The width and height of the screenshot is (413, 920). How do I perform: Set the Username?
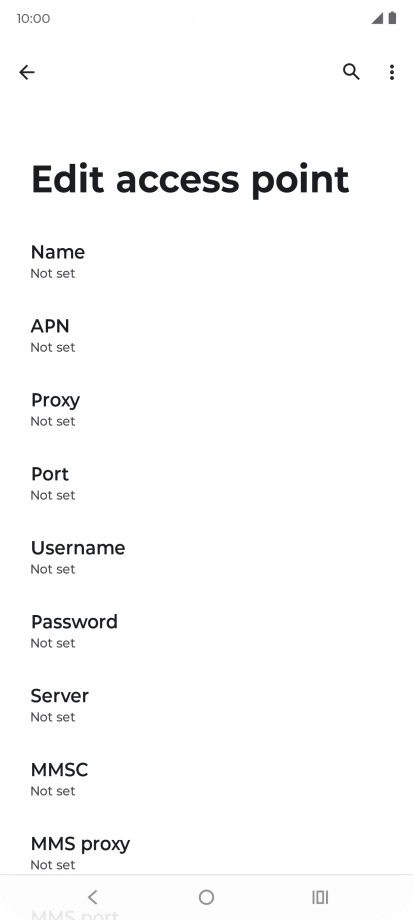[x=206, y=557]
